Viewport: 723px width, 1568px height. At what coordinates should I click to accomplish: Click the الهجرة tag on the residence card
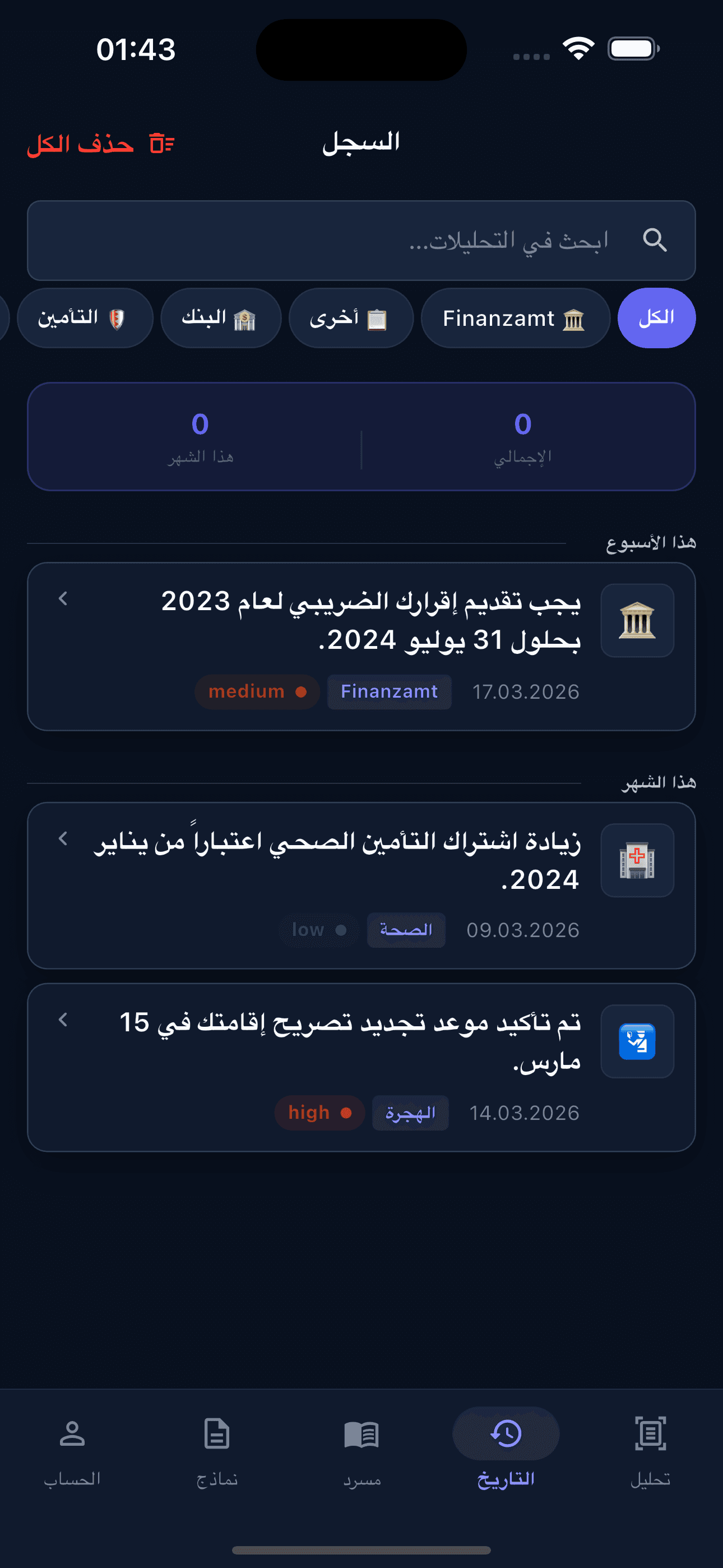click(410, 1112)
